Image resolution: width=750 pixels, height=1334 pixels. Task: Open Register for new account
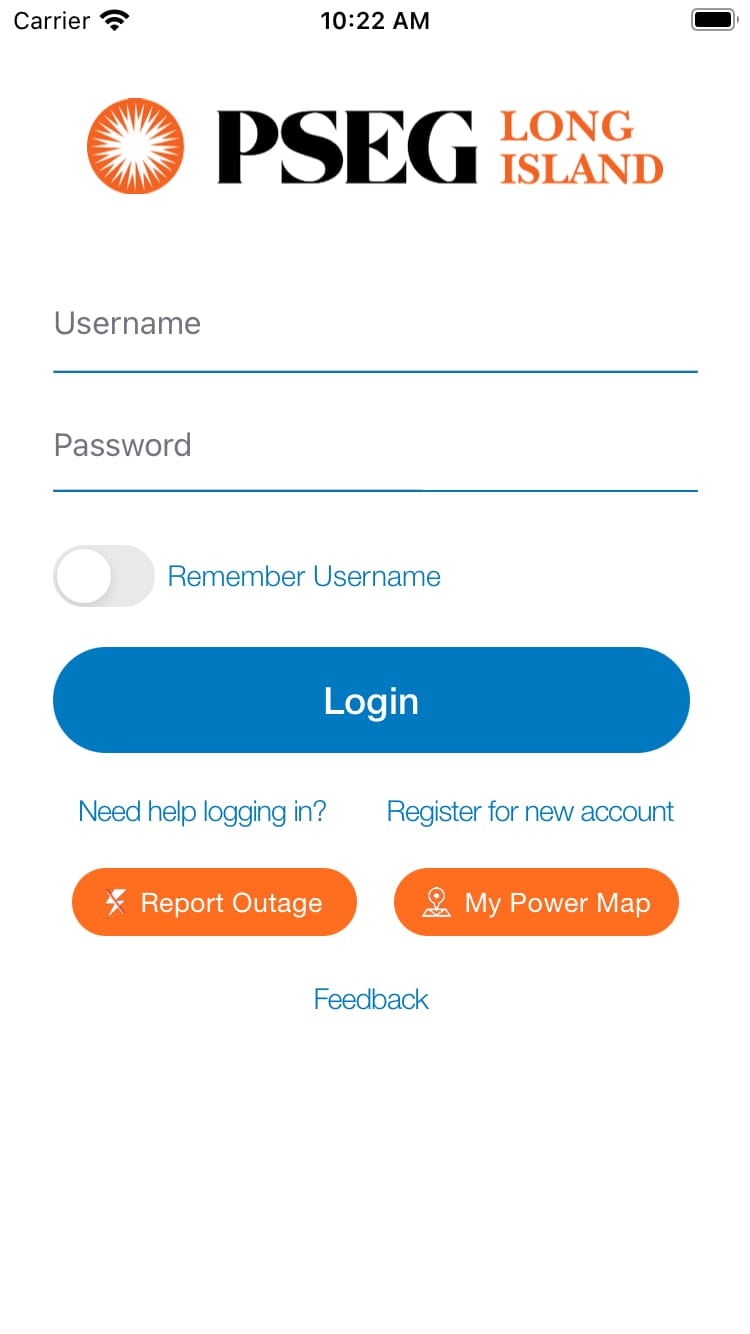[530, 811]
